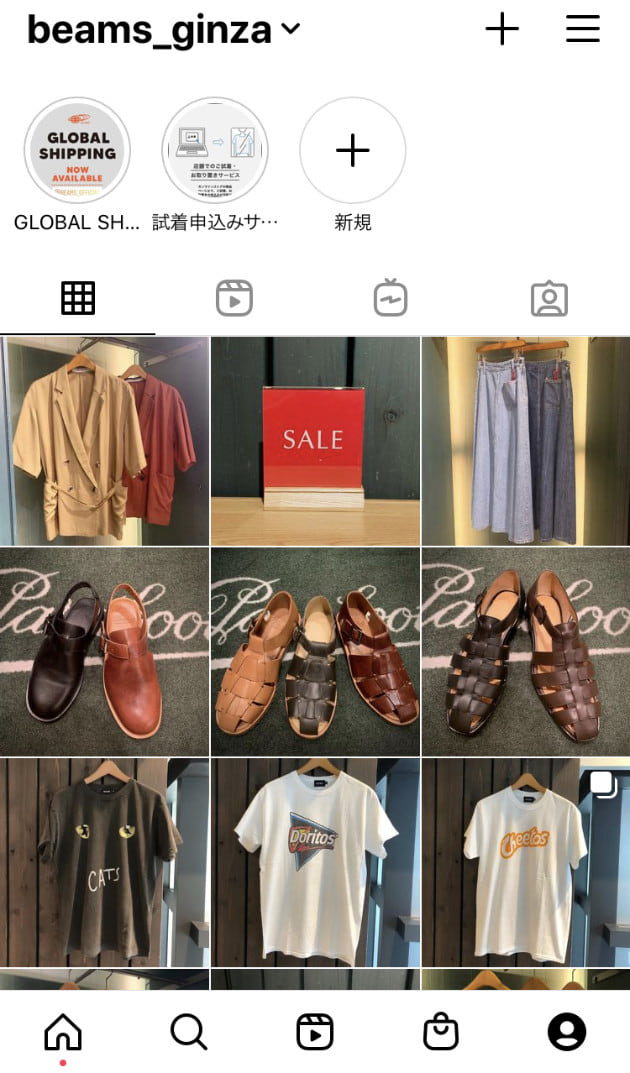The image size is (630, 1073).
Task: Tap the plus icon to create a post
Action: (502, 29)
